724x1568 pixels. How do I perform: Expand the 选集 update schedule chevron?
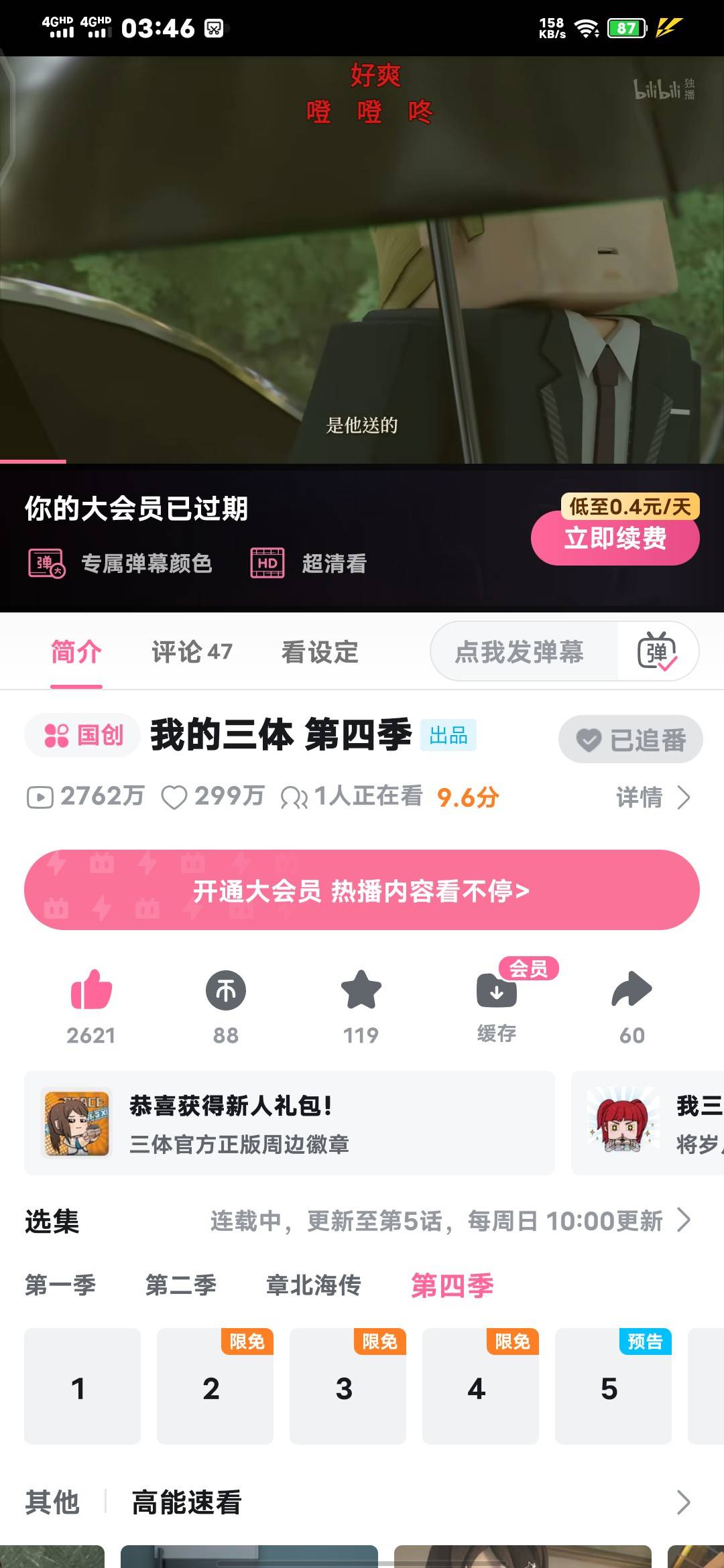click(683, 1220)
